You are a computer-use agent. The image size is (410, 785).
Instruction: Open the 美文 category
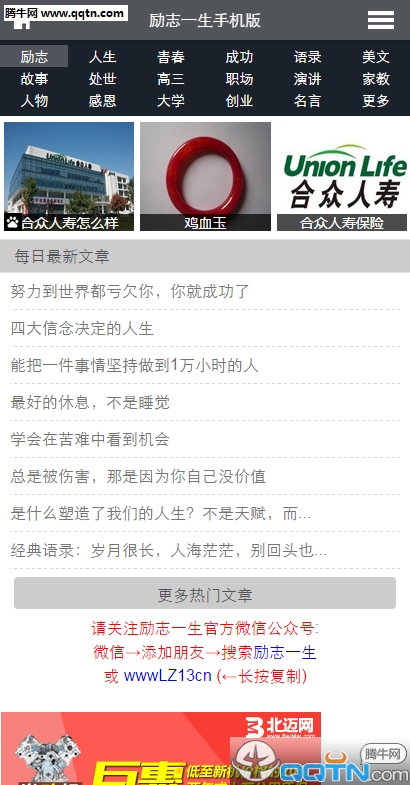[x=375, y=57]
